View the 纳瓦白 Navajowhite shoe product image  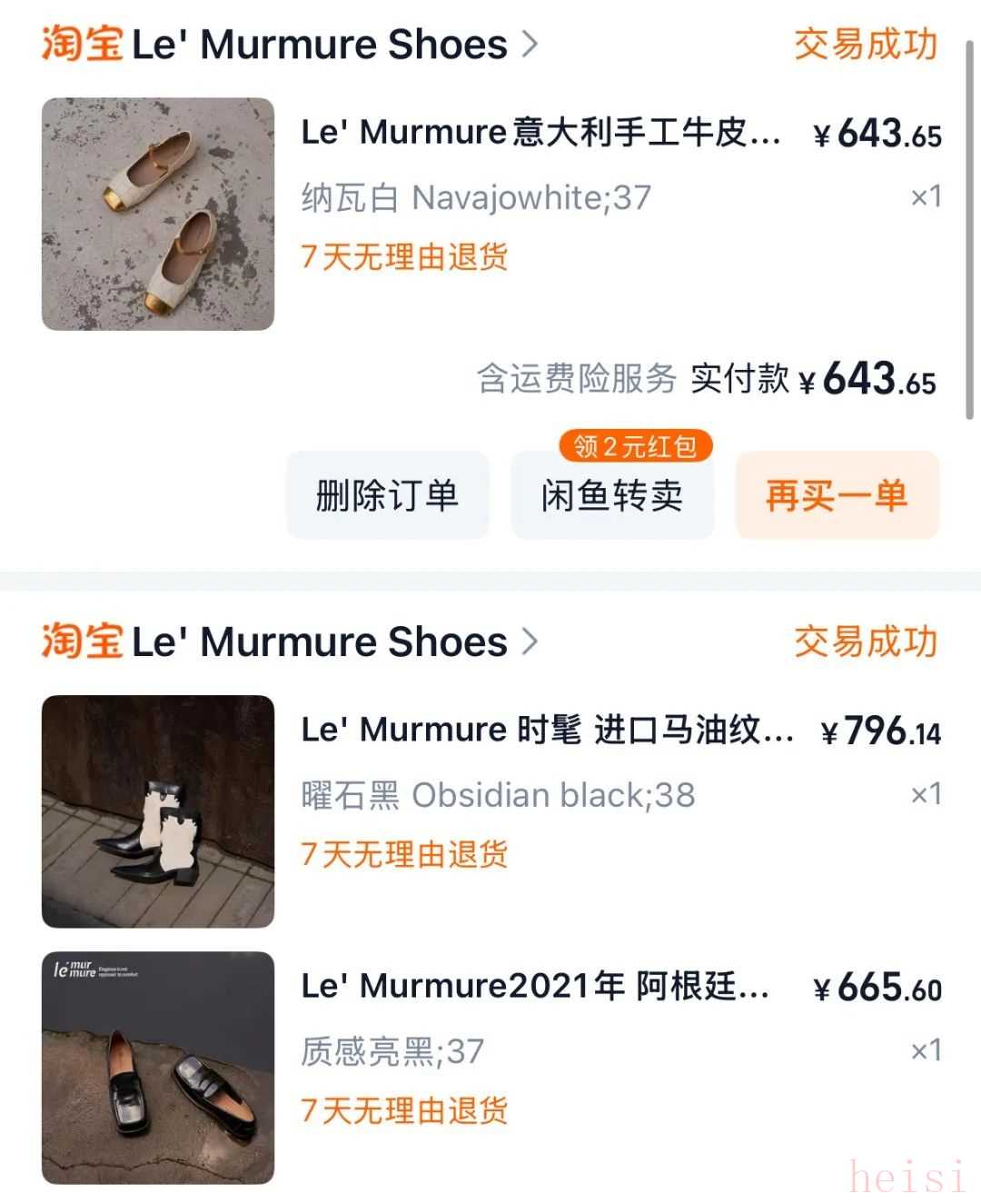158,214
